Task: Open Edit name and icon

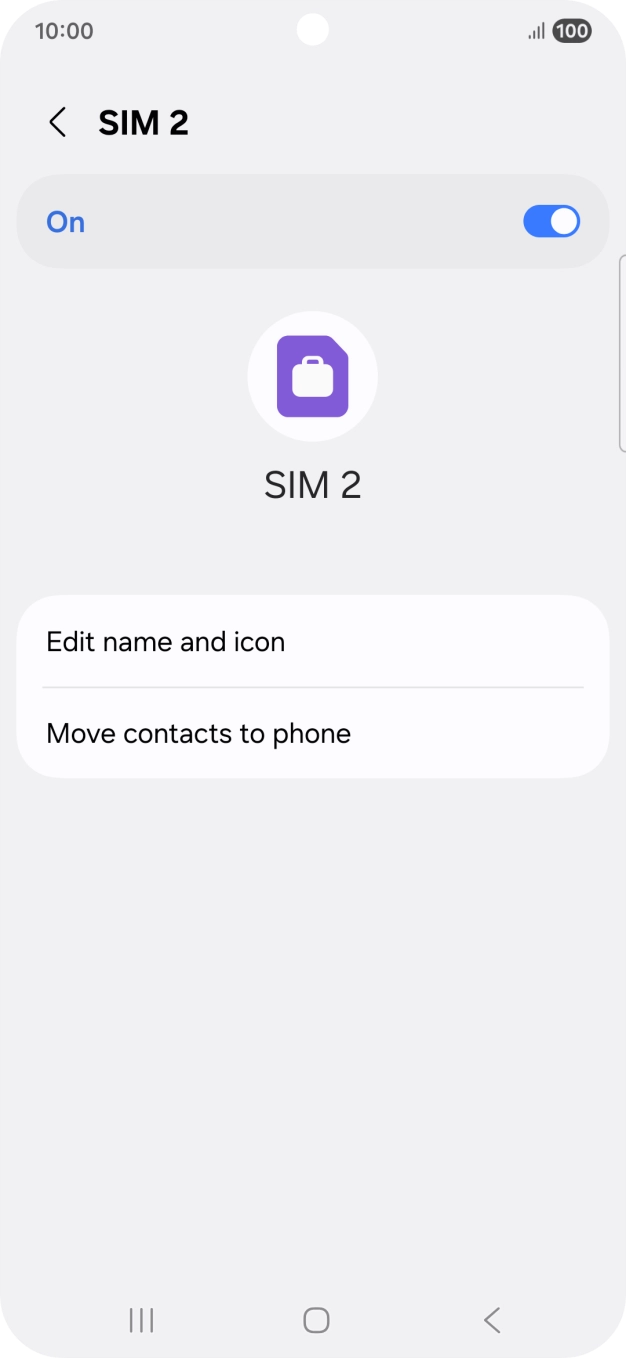Action: tap(312, 642)
